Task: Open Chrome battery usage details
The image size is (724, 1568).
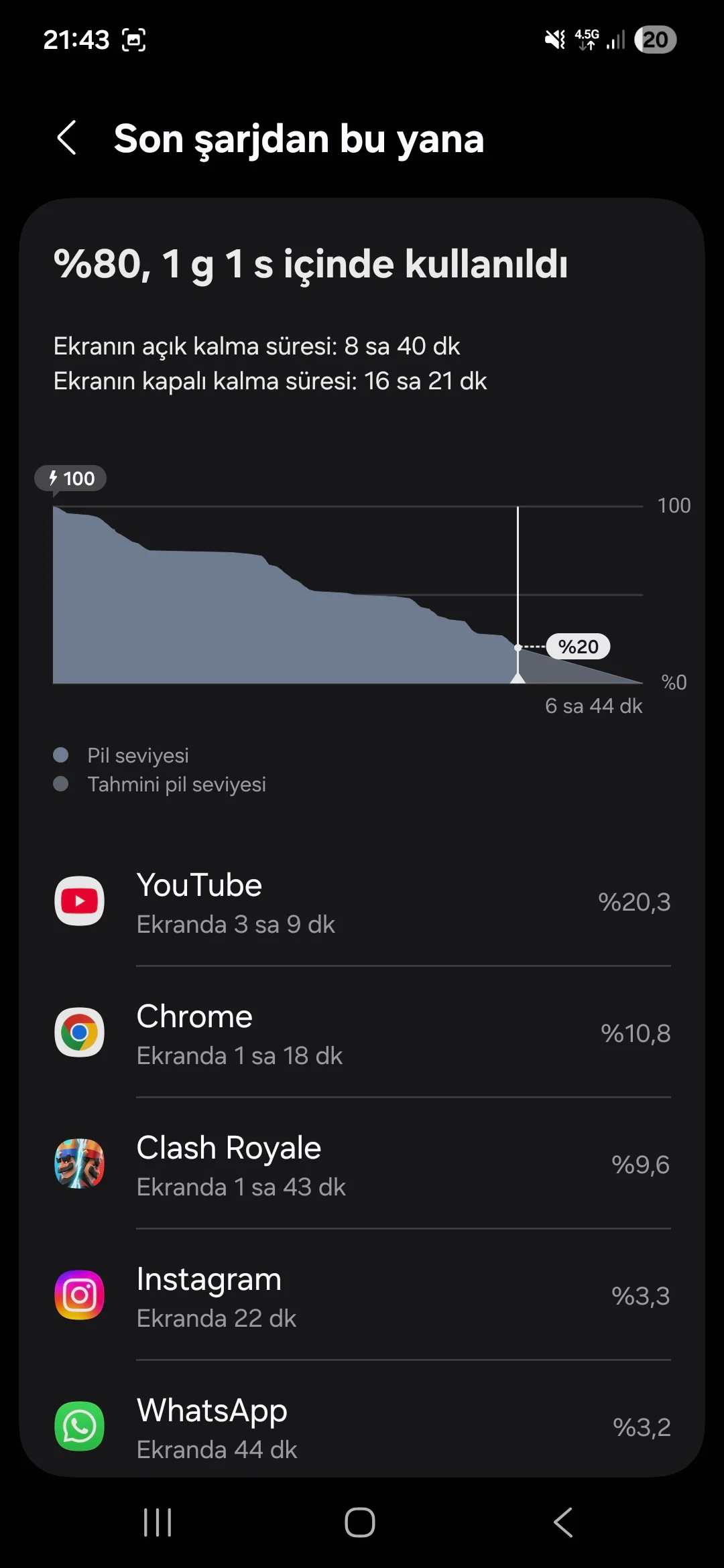Action: click(x=362, y=1033)
